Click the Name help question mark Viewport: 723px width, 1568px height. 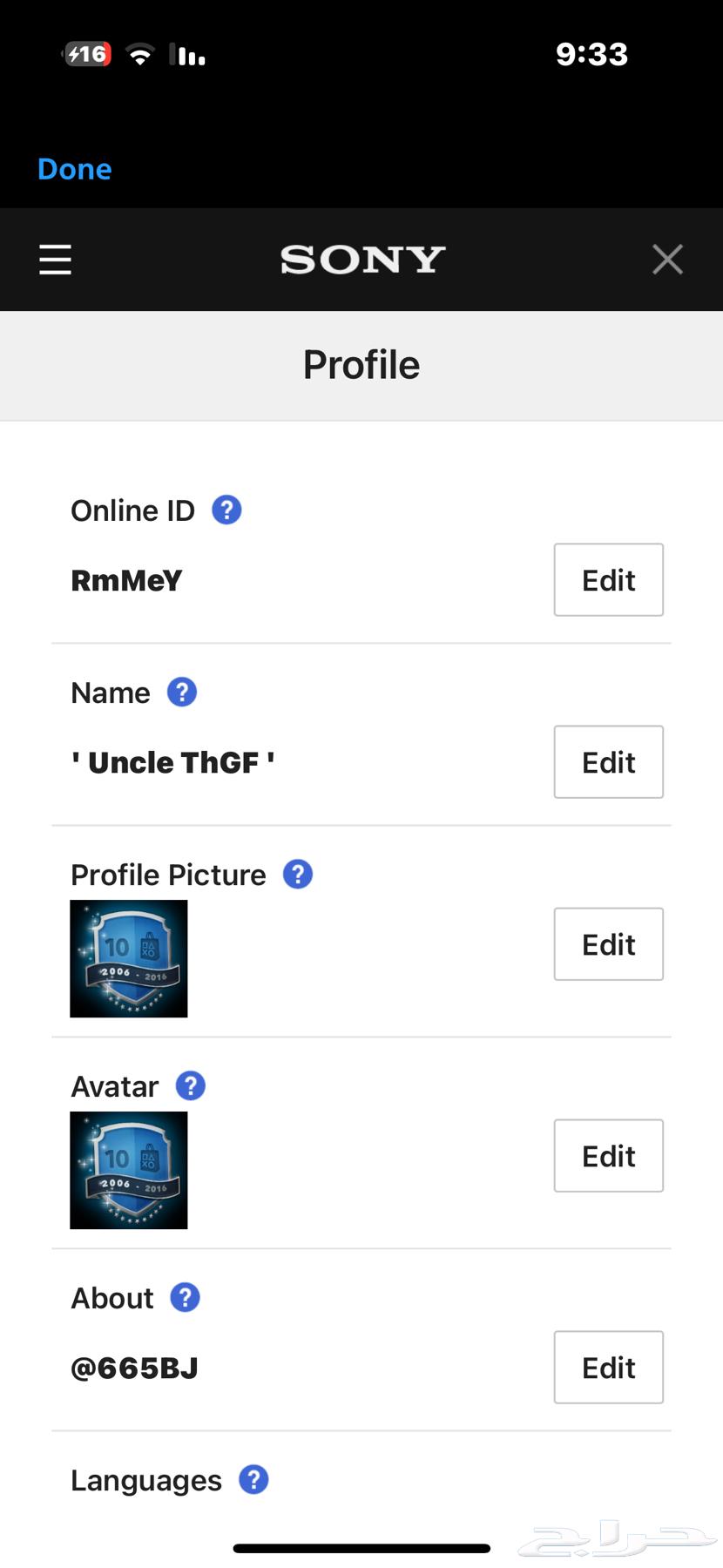(x=182, y=692)
